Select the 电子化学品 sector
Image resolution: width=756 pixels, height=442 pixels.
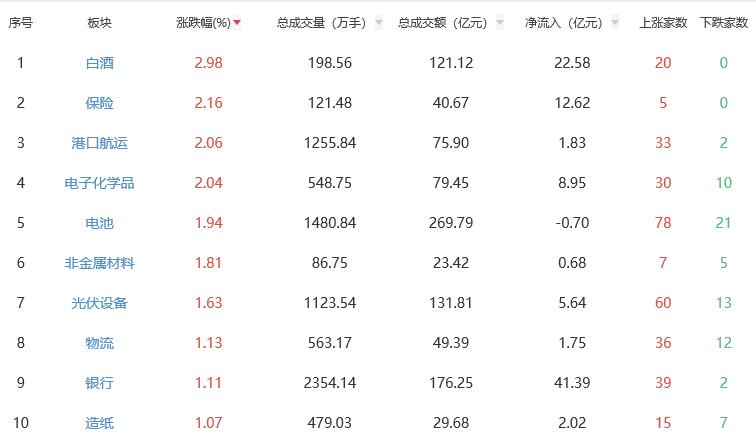point(100,183)
